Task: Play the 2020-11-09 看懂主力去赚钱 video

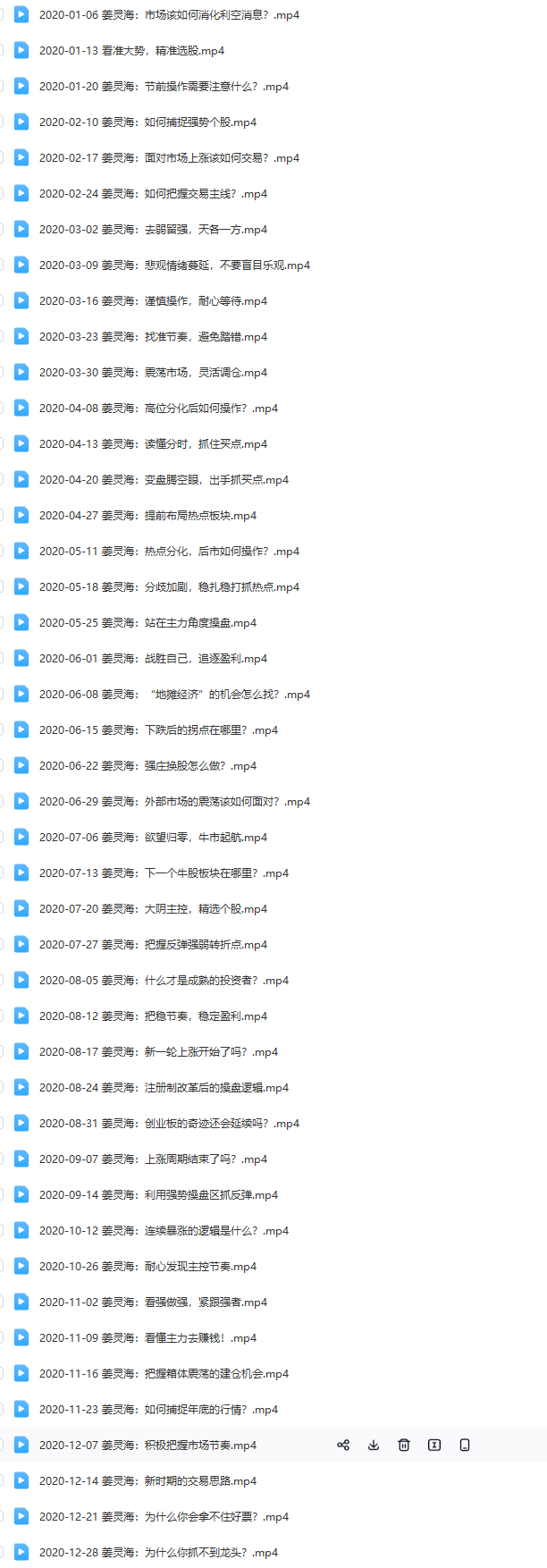Action: pos(147,1338)
